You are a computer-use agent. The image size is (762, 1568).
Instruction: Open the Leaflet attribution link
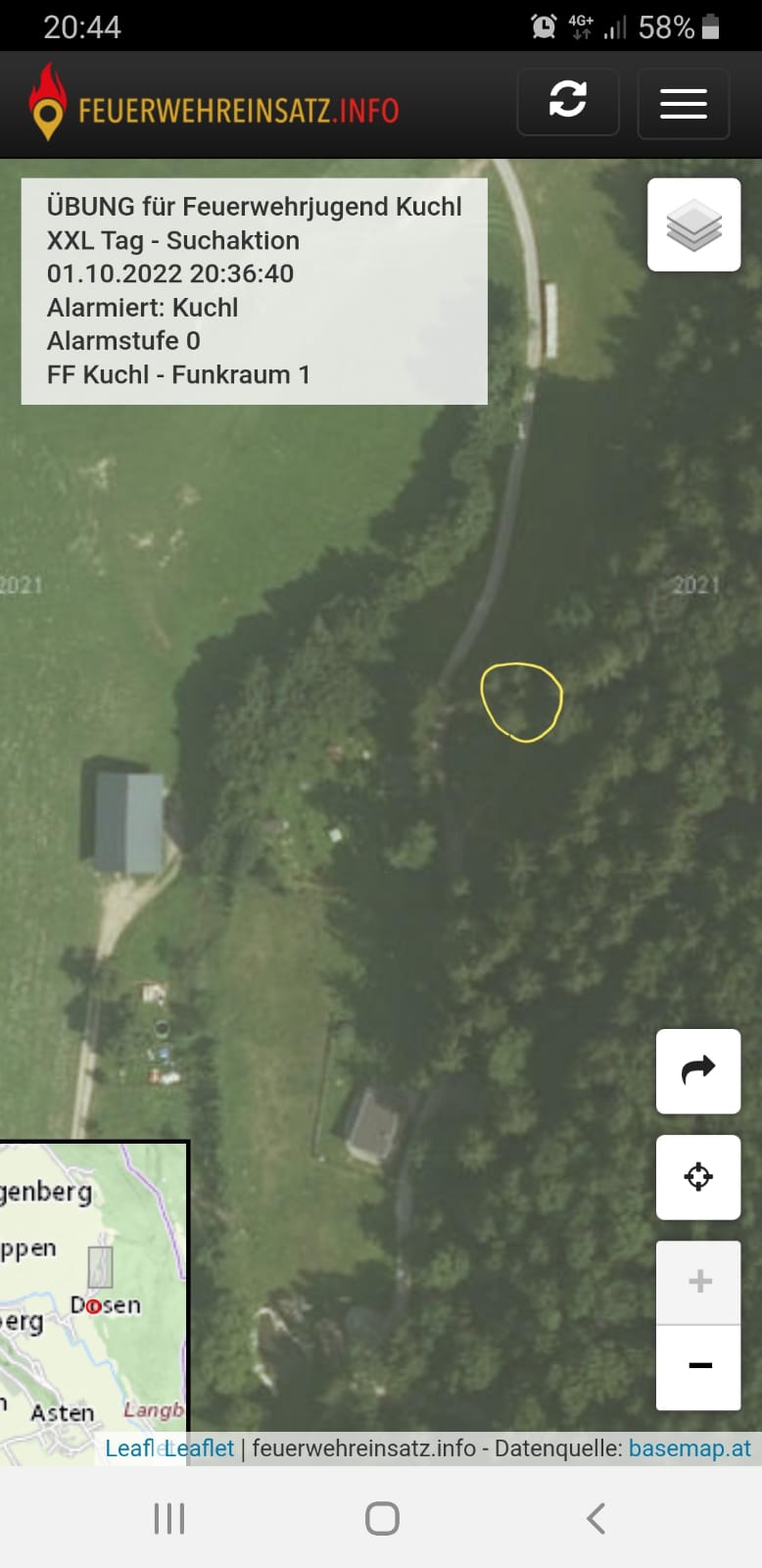200,1447
